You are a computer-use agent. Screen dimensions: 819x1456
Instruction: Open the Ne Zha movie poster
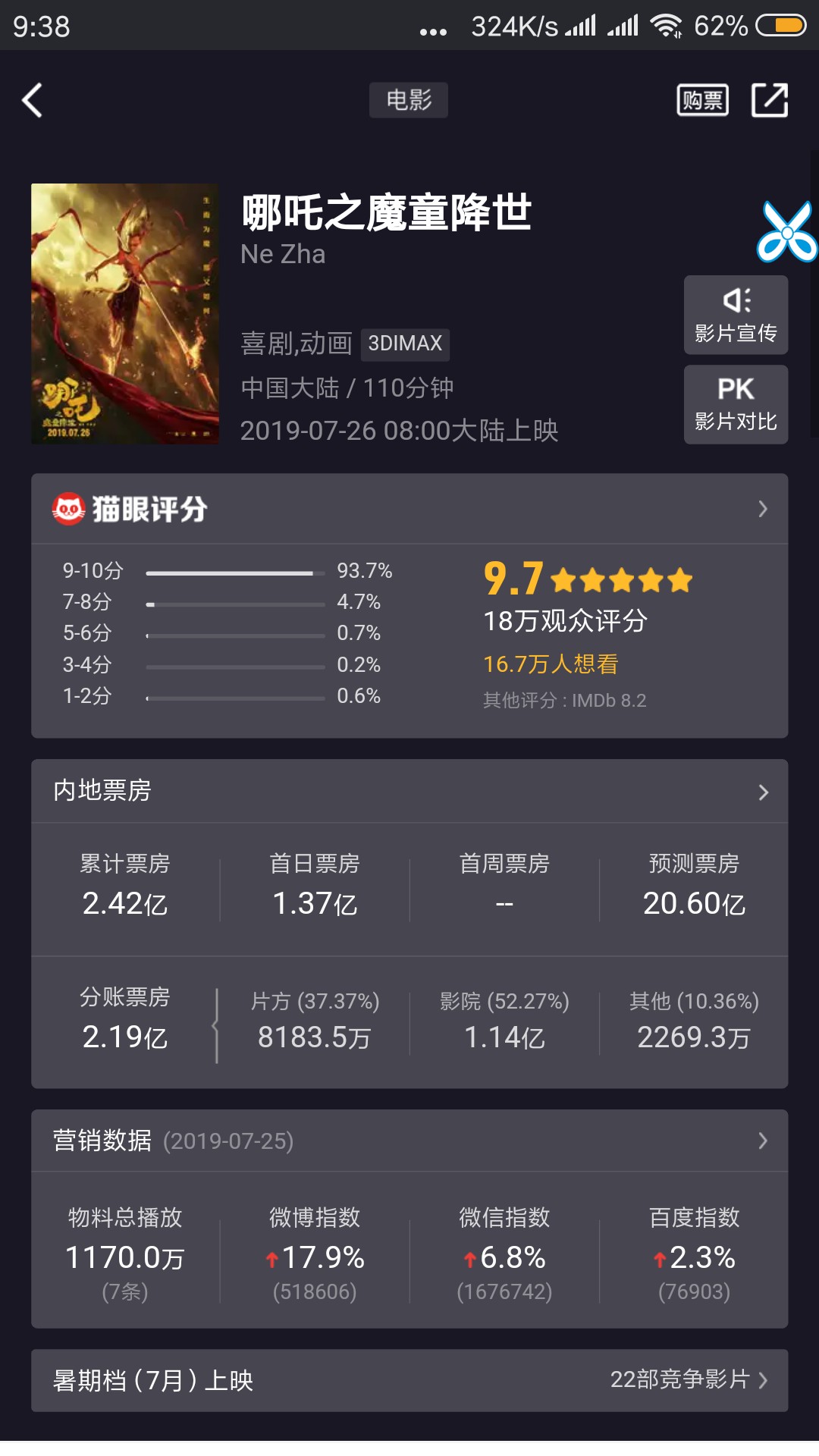click(125, 313)
